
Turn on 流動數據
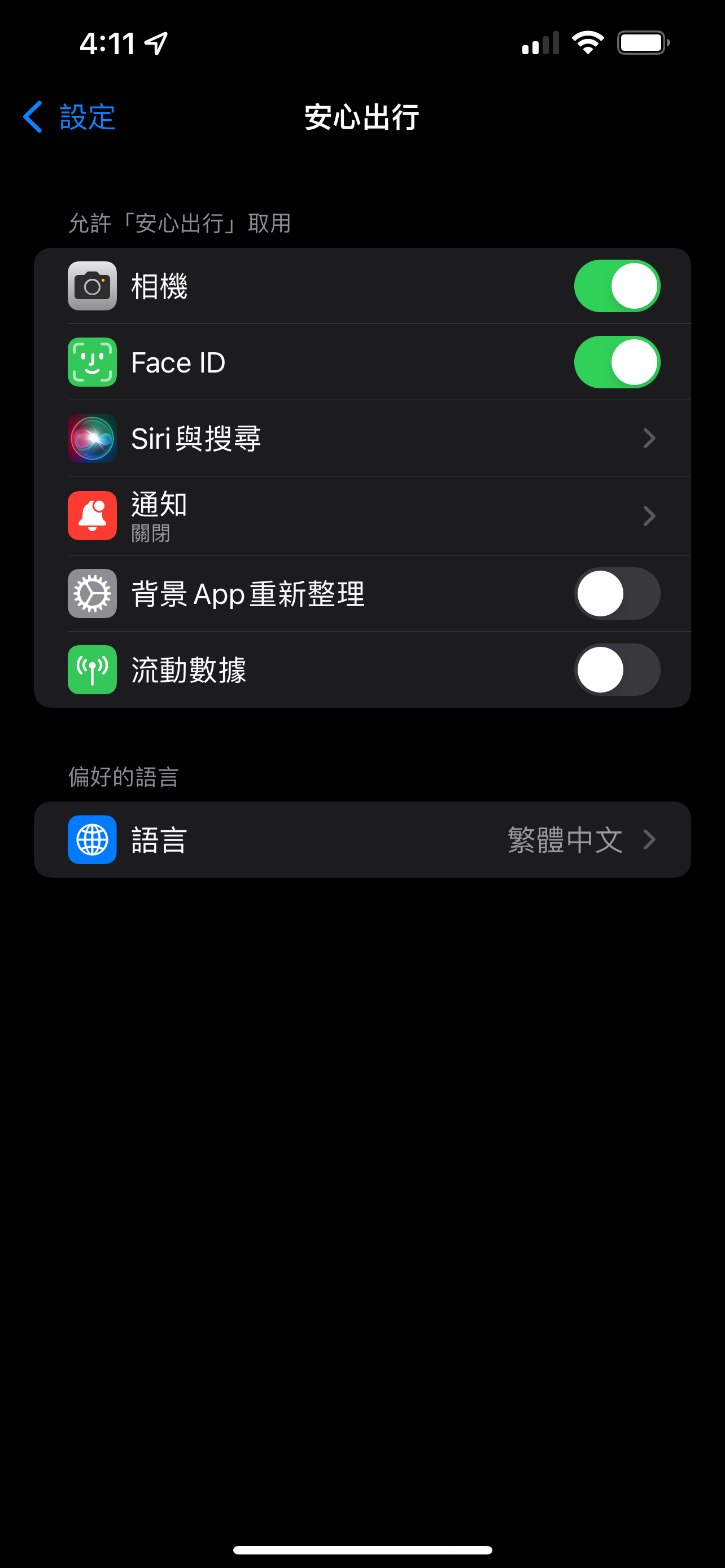click(617, 669)
